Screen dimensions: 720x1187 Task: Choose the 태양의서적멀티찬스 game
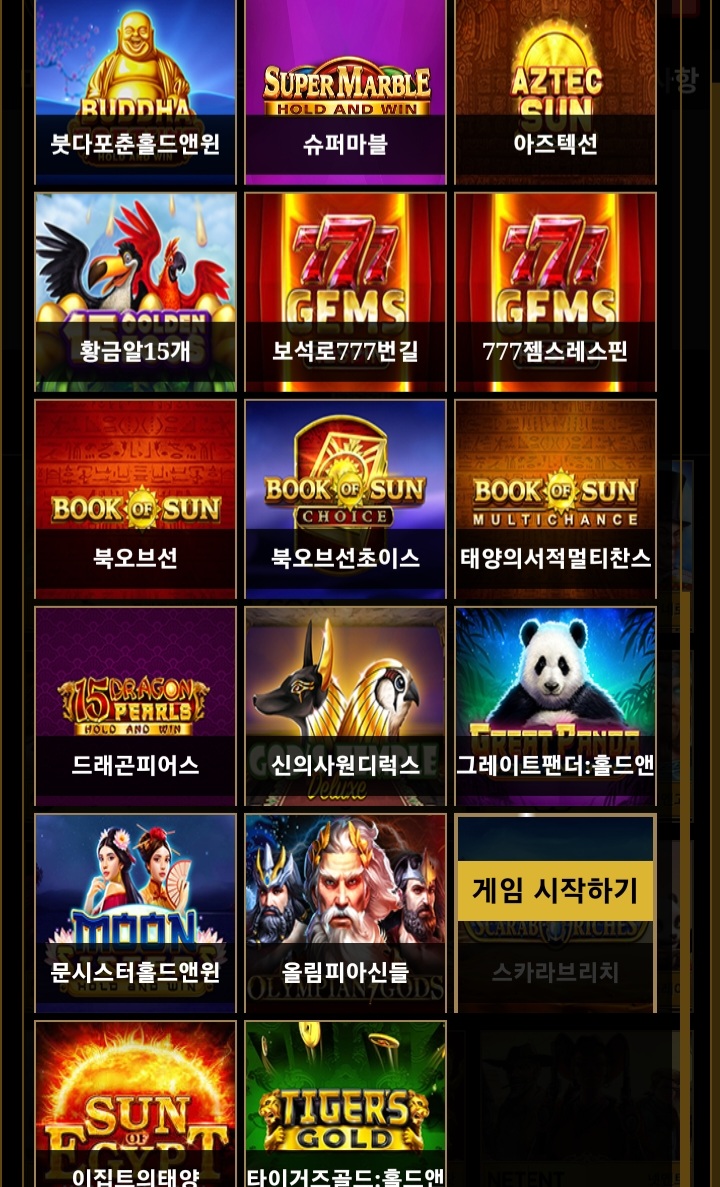pyautogui.click(x=555, y=499)
